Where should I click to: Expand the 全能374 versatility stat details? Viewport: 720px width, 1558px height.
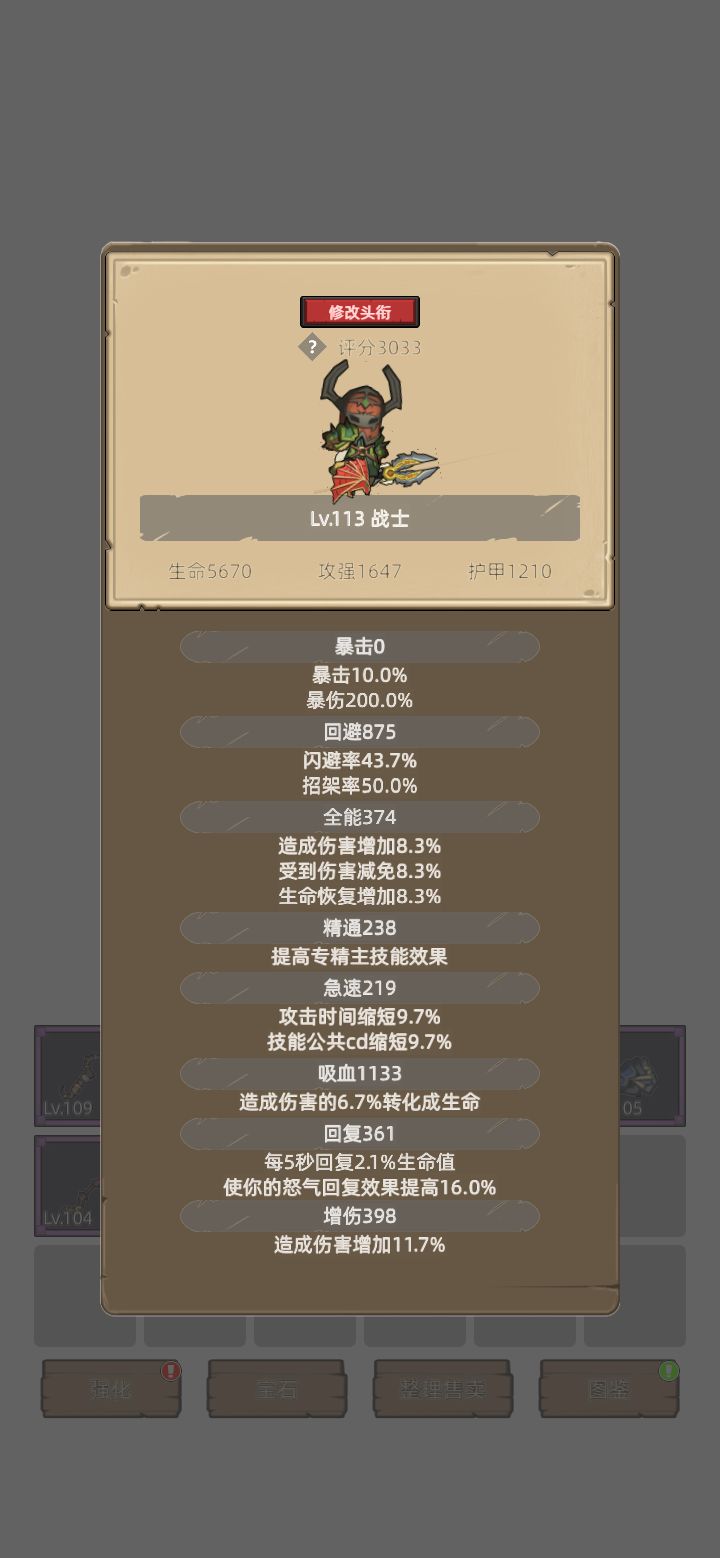(360, 817)
